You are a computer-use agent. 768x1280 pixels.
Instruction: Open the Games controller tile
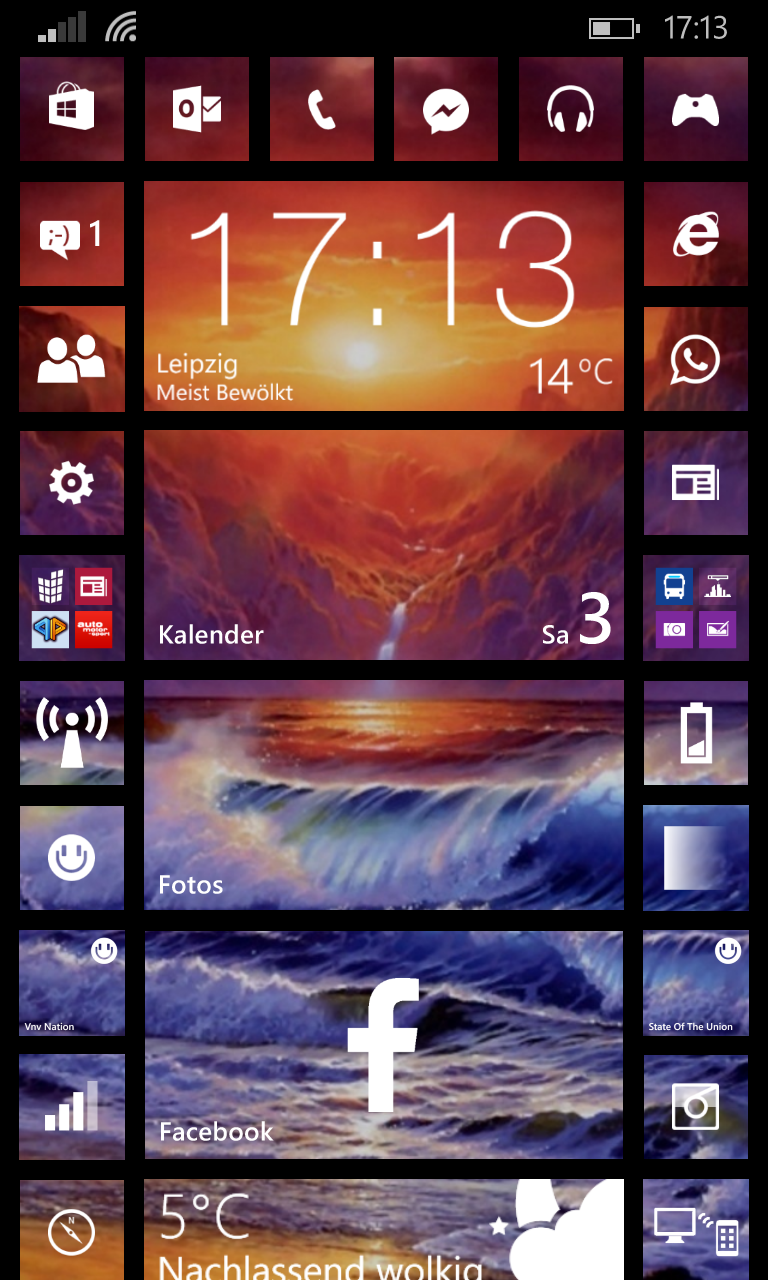696,109
